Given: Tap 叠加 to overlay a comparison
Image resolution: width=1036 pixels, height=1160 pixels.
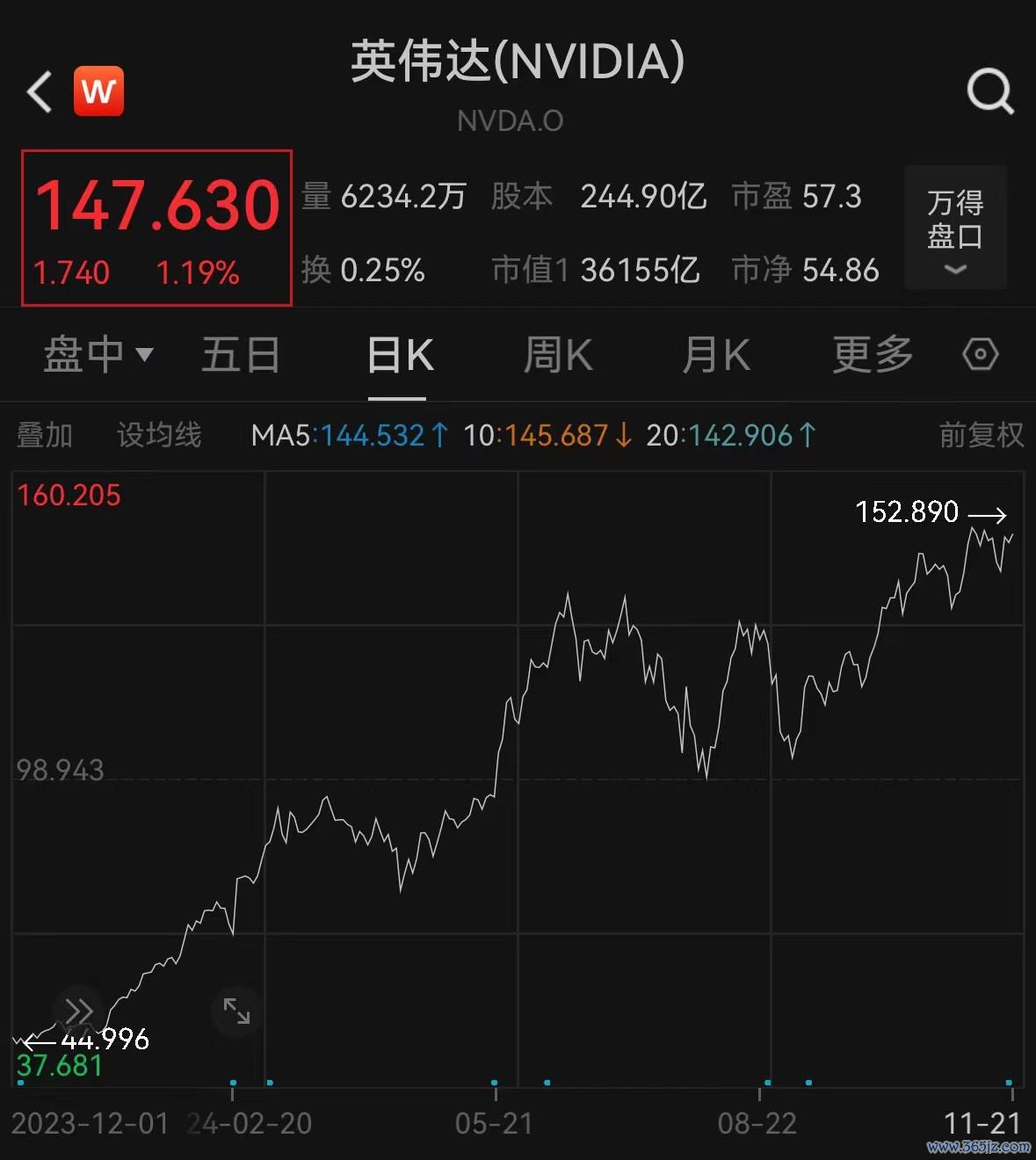Looking at the screenshot, I should pos(45,434).
